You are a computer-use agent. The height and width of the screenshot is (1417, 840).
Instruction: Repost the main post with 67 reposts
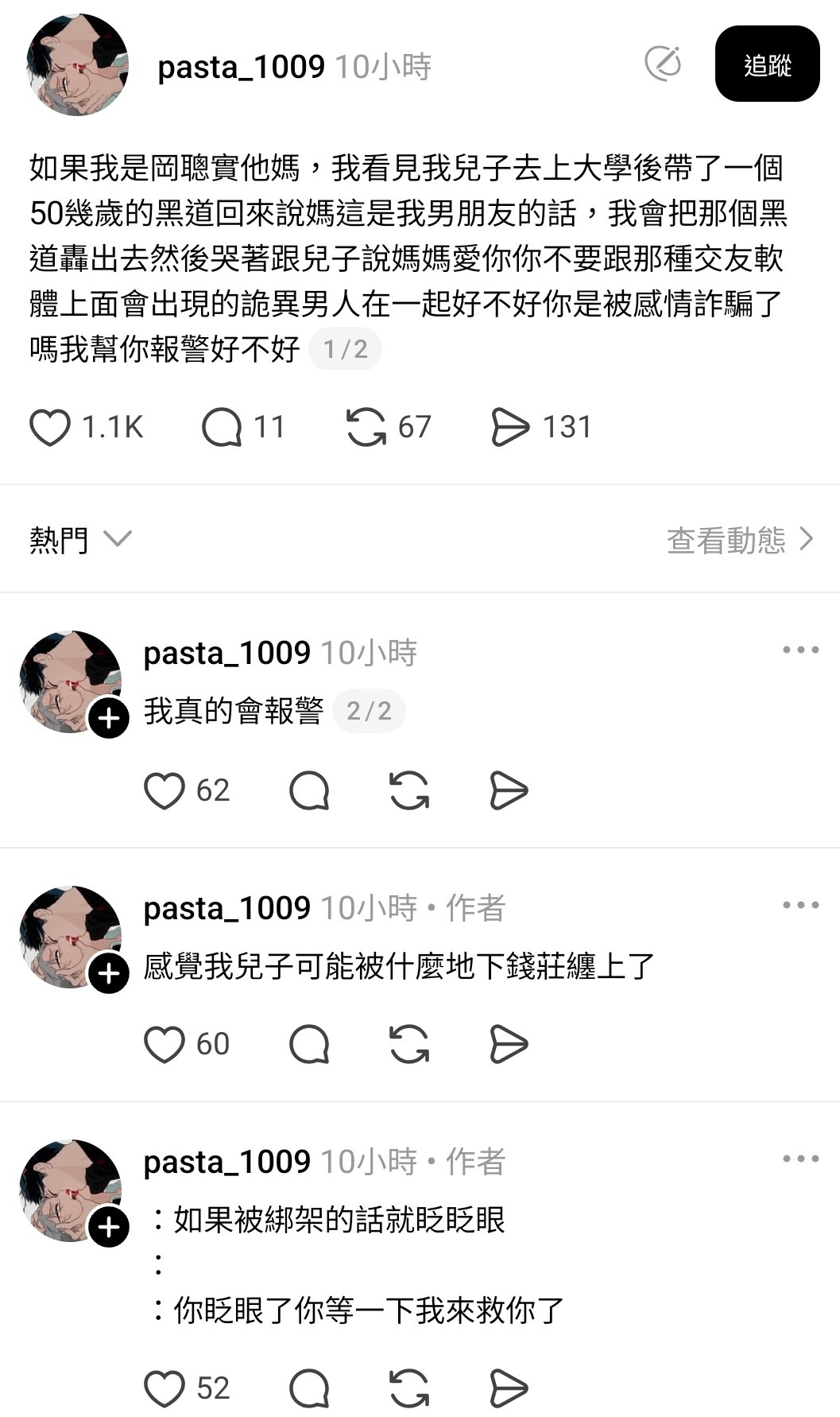tap(366, 427)
